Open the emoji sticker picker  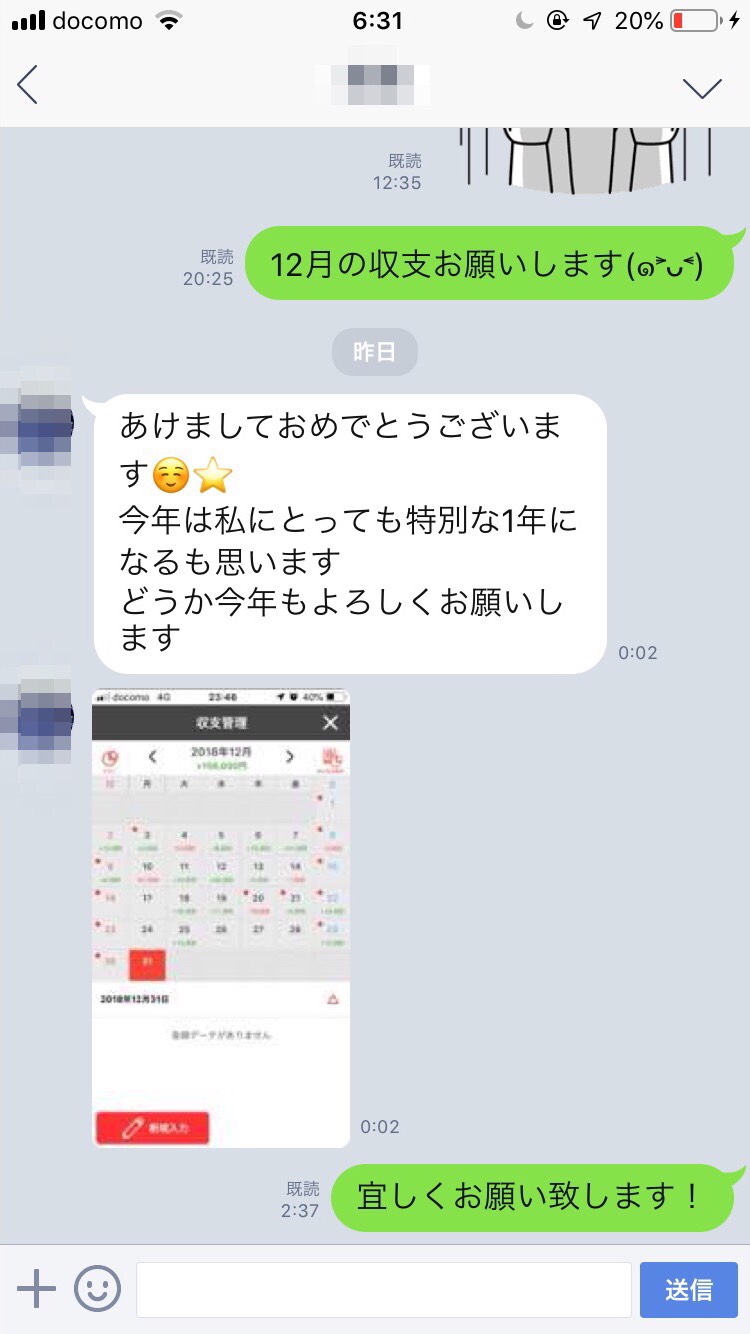[97, 1289]
